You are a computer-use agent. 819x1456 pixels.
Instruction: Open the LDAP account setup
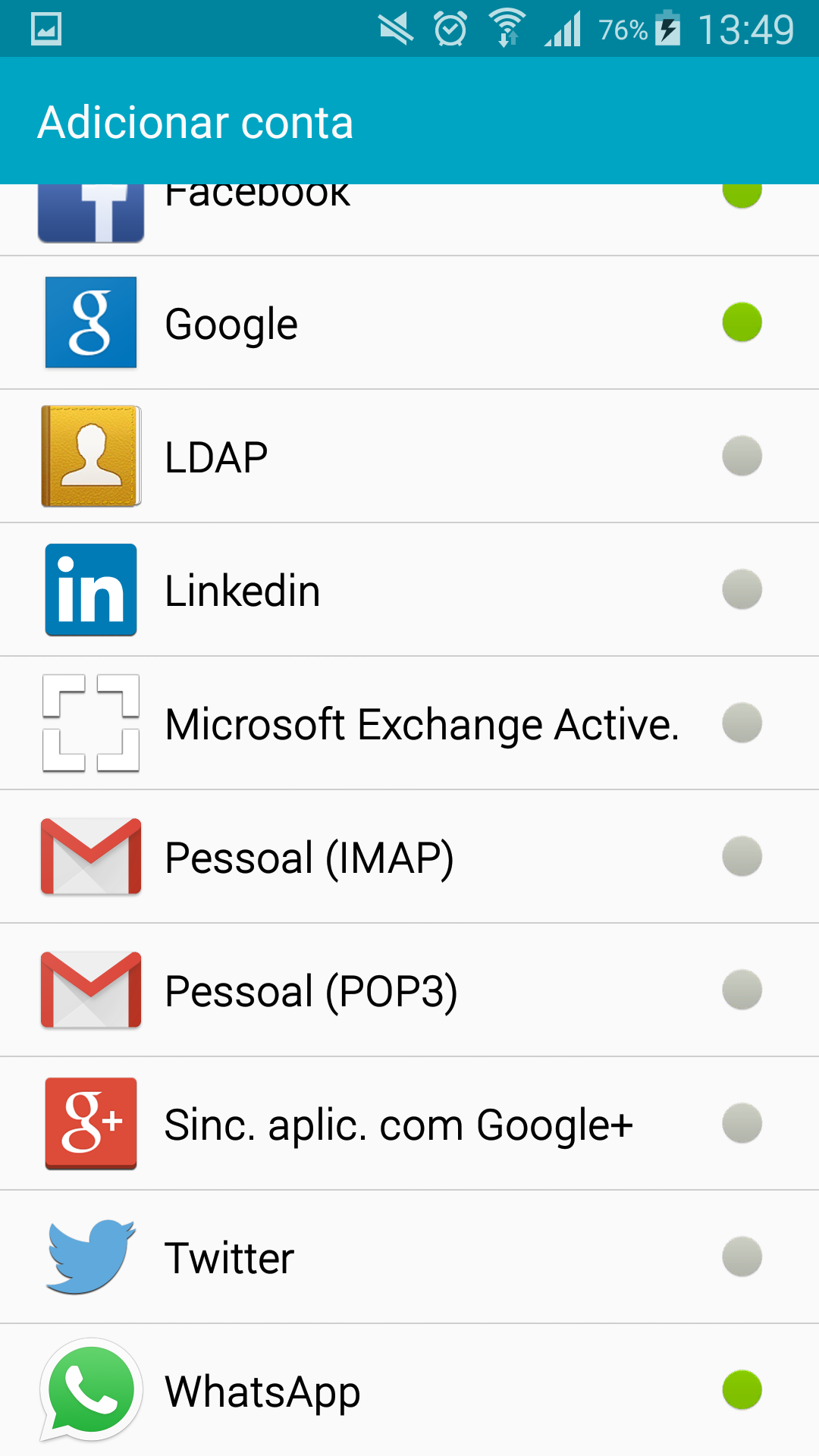(x=409, y=457)
